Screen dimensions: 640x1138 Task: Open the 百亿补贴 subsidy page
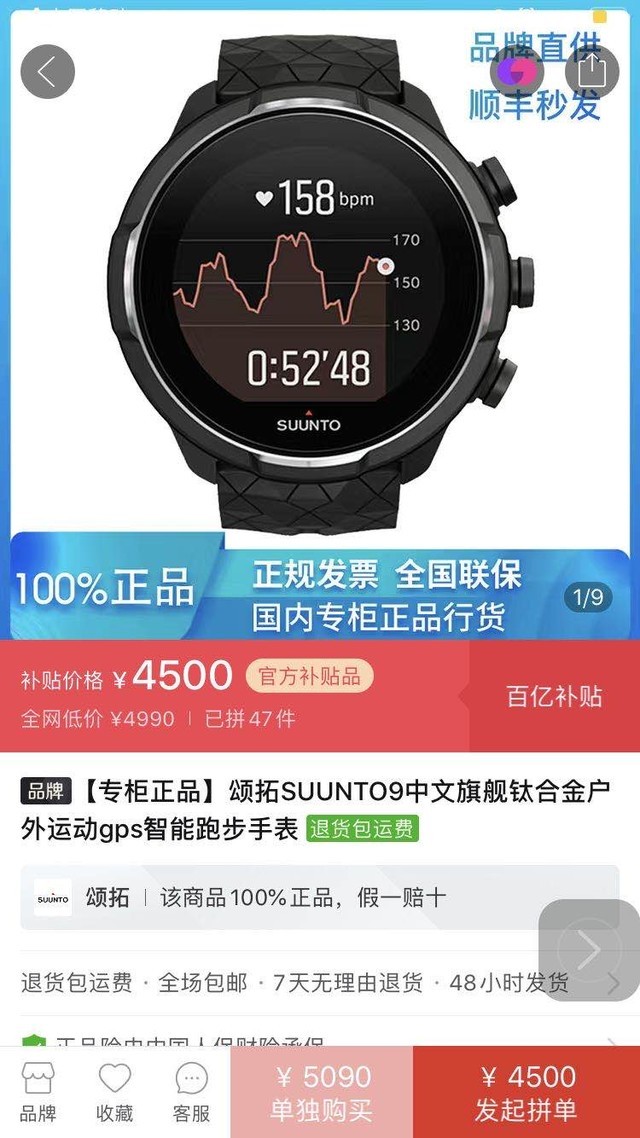click(554, 696)
